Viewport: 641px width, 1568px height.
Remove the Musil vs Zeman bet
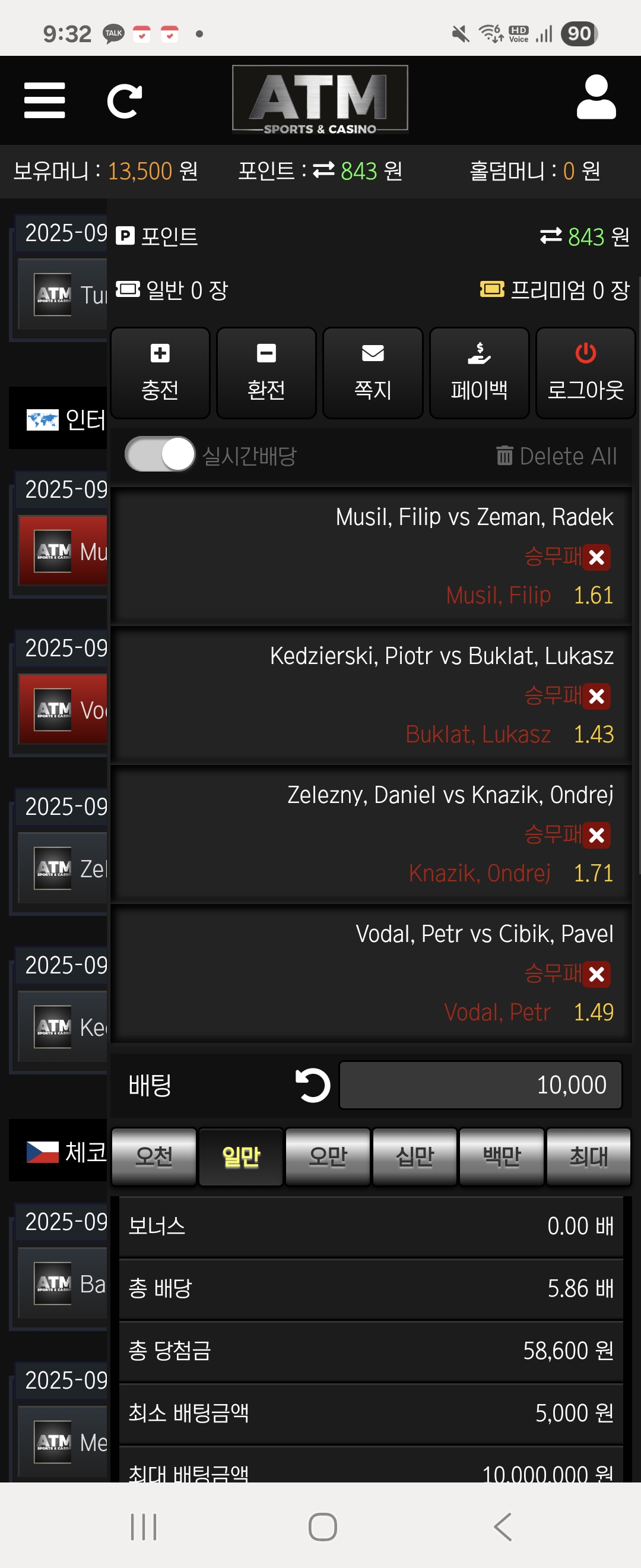point(596,557)
